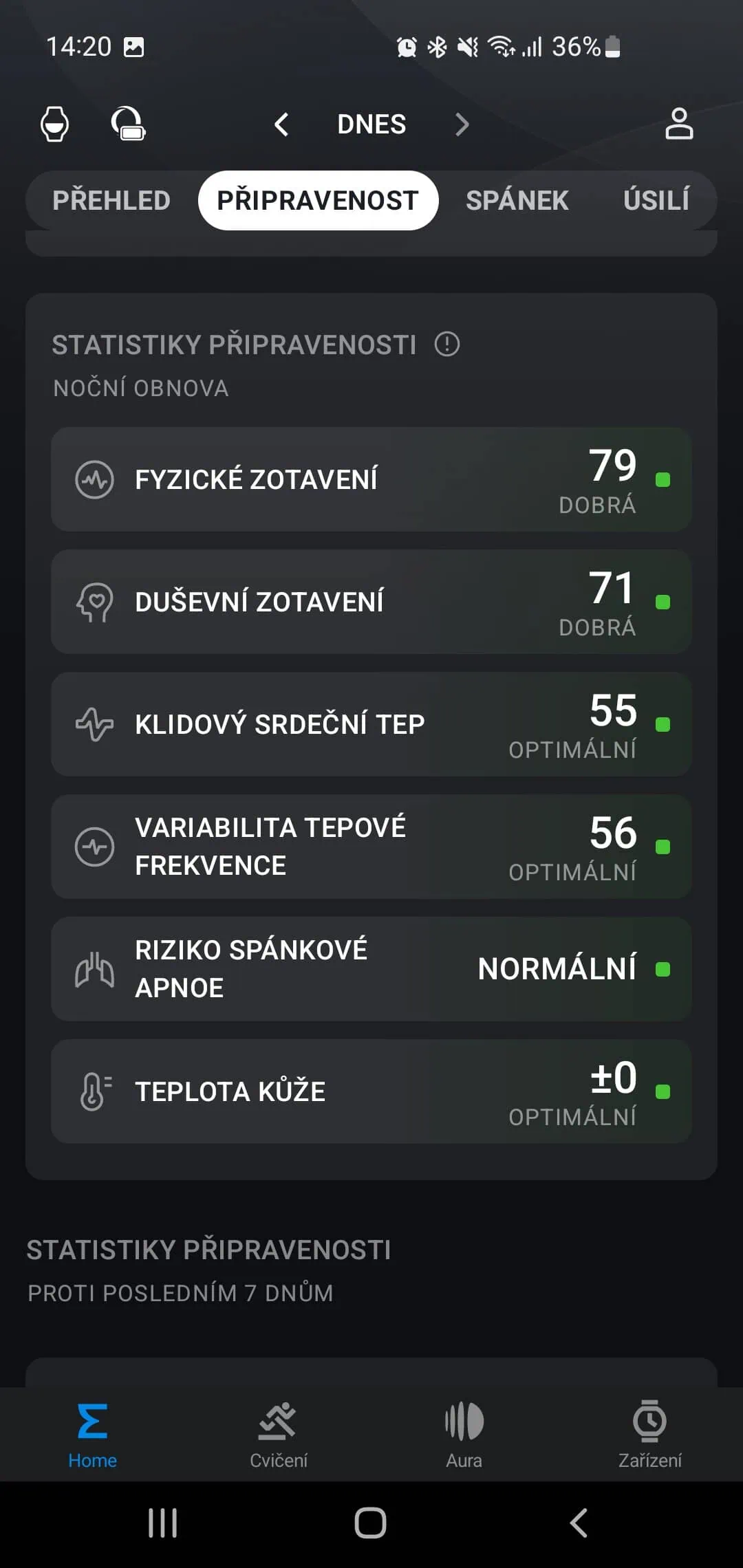Image resolution: width=743 pixels, height=1568 pixels.
Task: Switch to the SPÁNEK tab
Action: pos(517,201)
